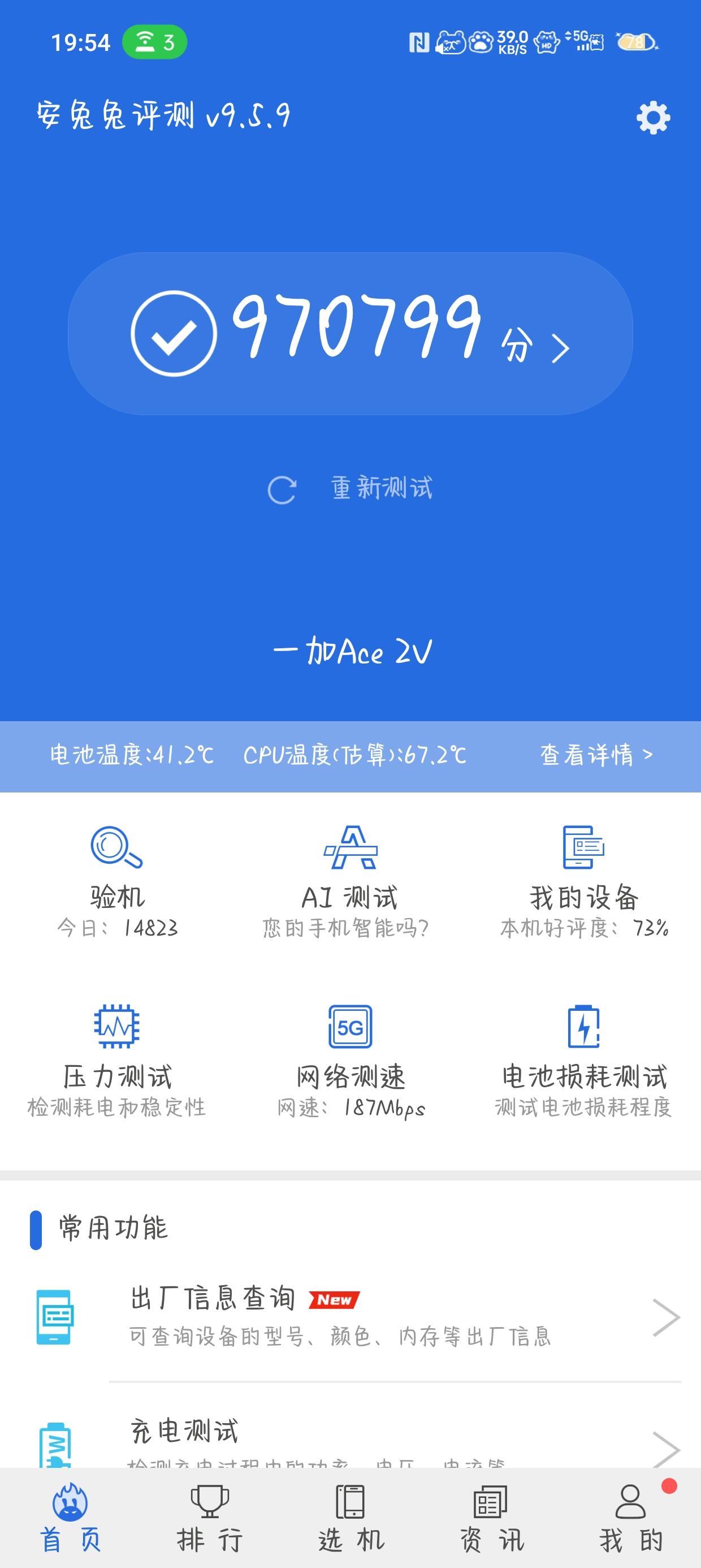Select the 首页 home flame icon
This screenshot has height=1568, width=701.
point(70,1504)
